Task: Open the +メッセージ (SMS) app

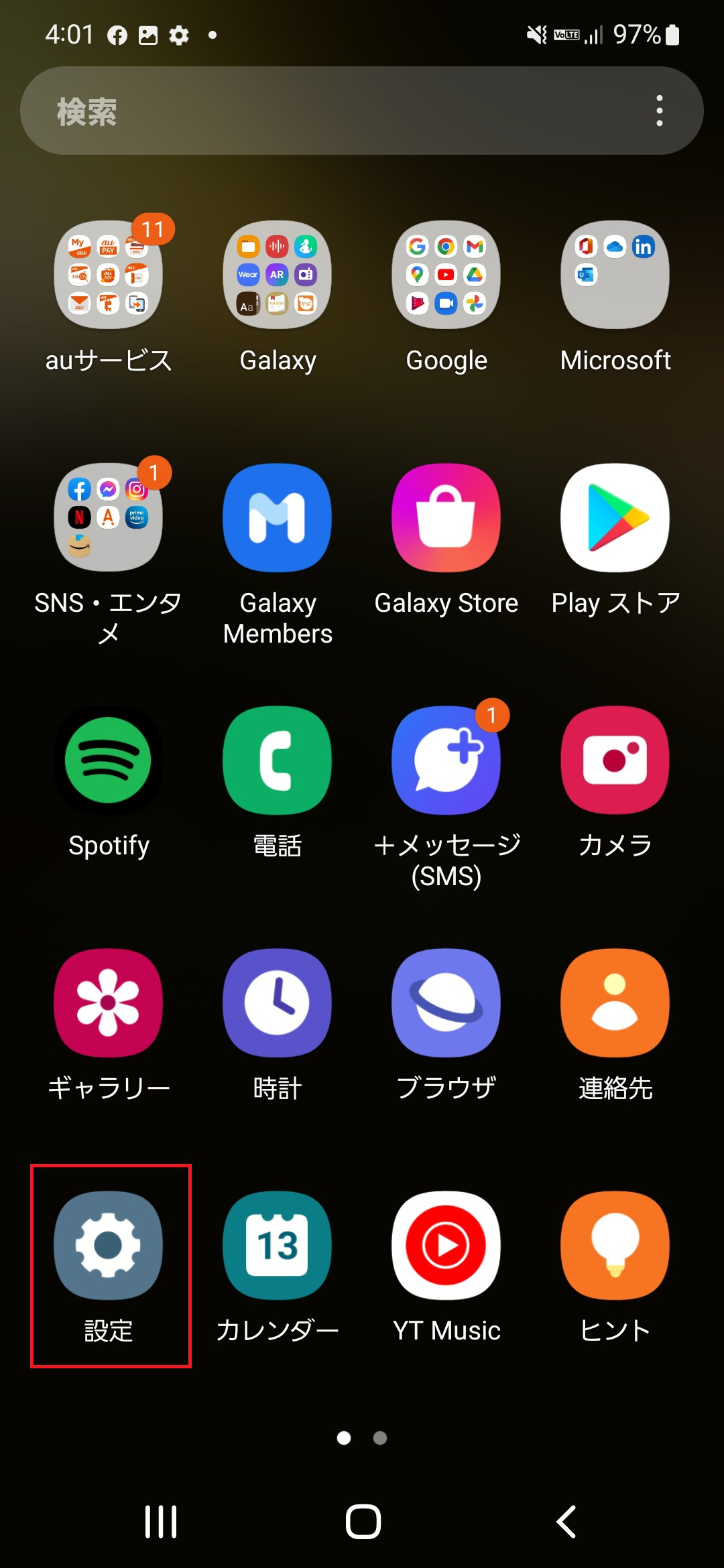Action: [446, 761]
